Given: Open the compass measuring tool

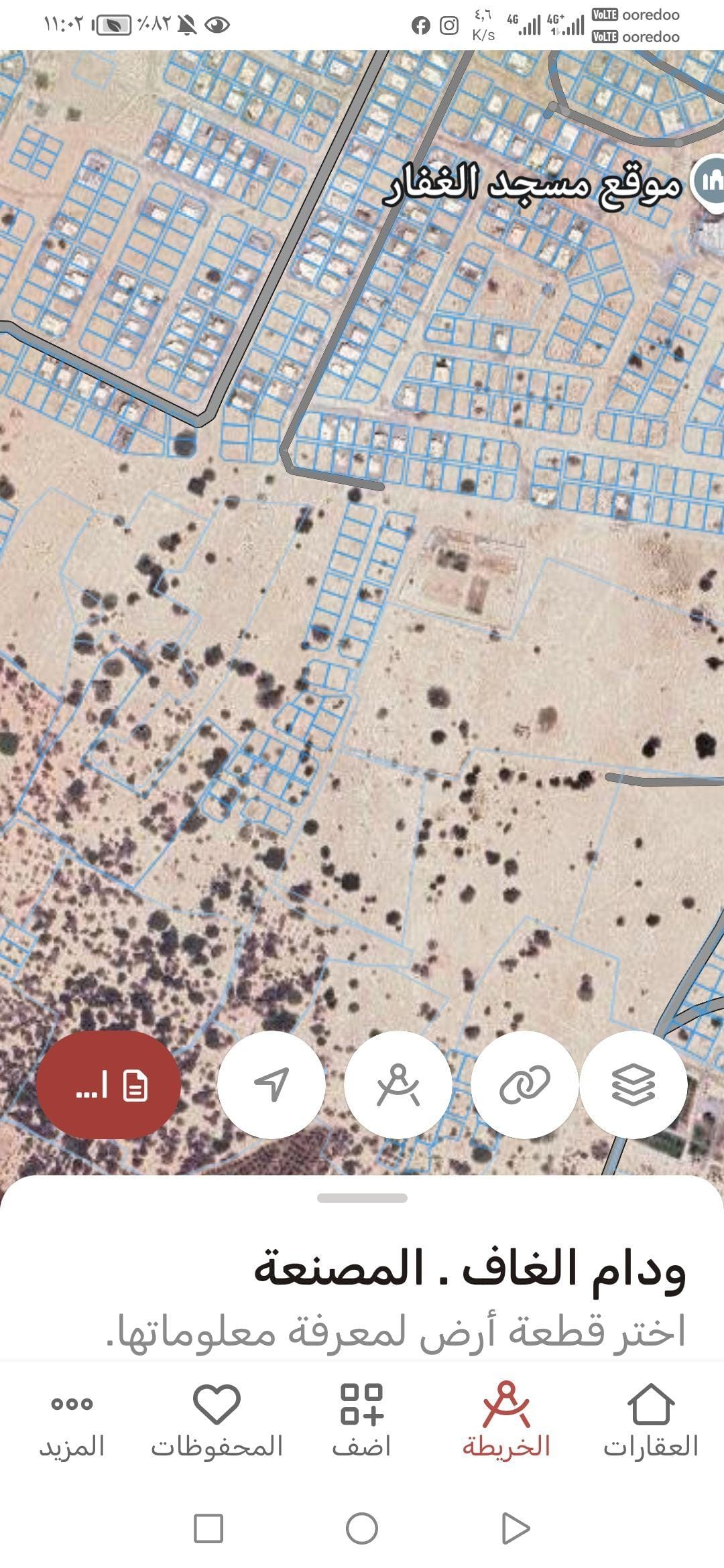Looking at the screenshot, I should [398, 1084].
